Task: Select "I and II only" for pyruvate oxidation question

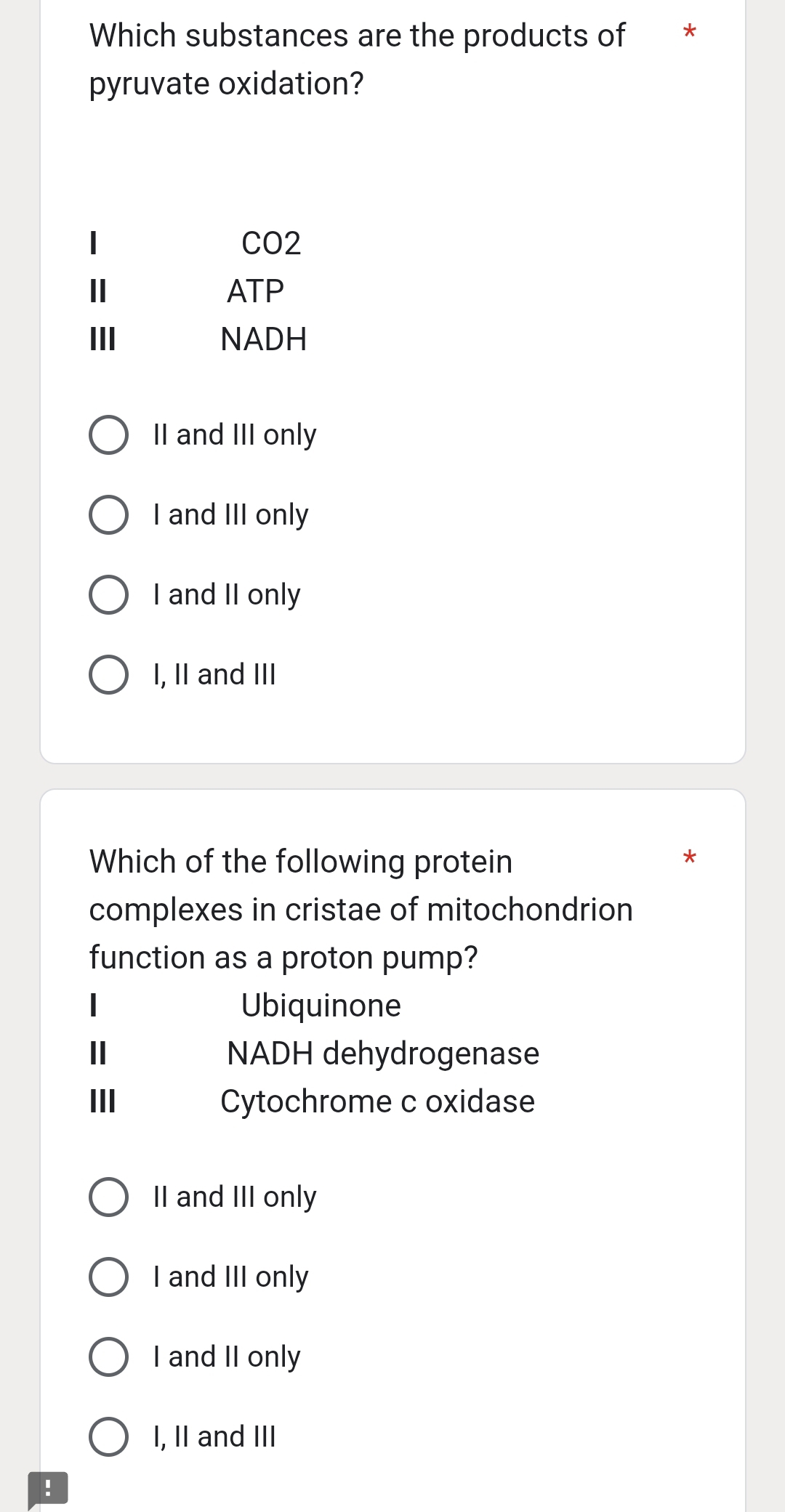Action: pos(109,595)
